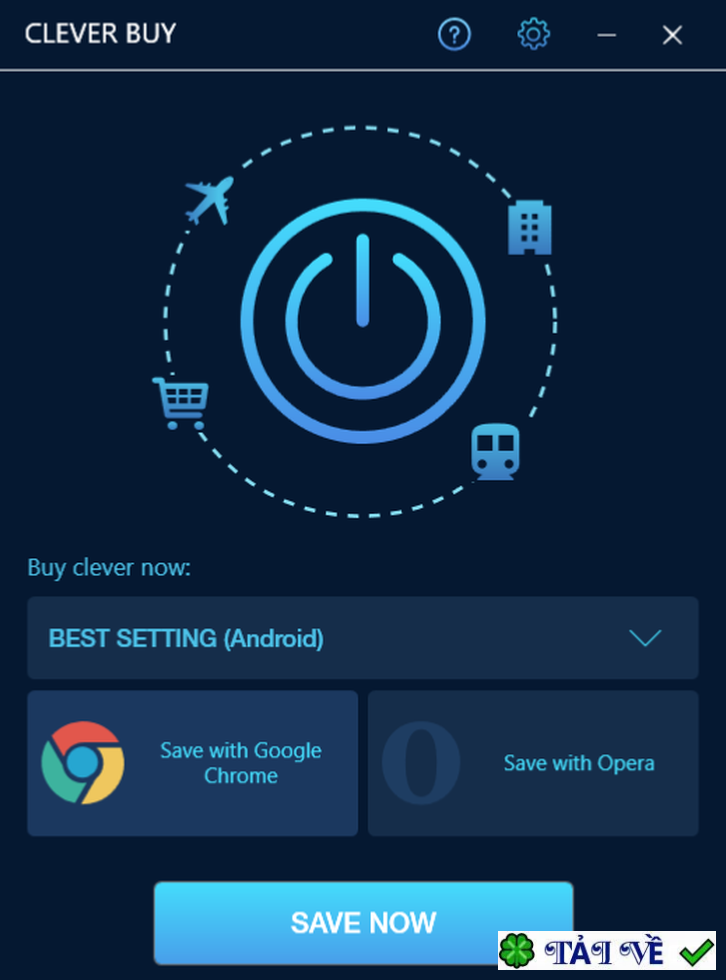This screenshot has height=980, width=726.
Task: Open the settings gear
Action: pos(534,35)
